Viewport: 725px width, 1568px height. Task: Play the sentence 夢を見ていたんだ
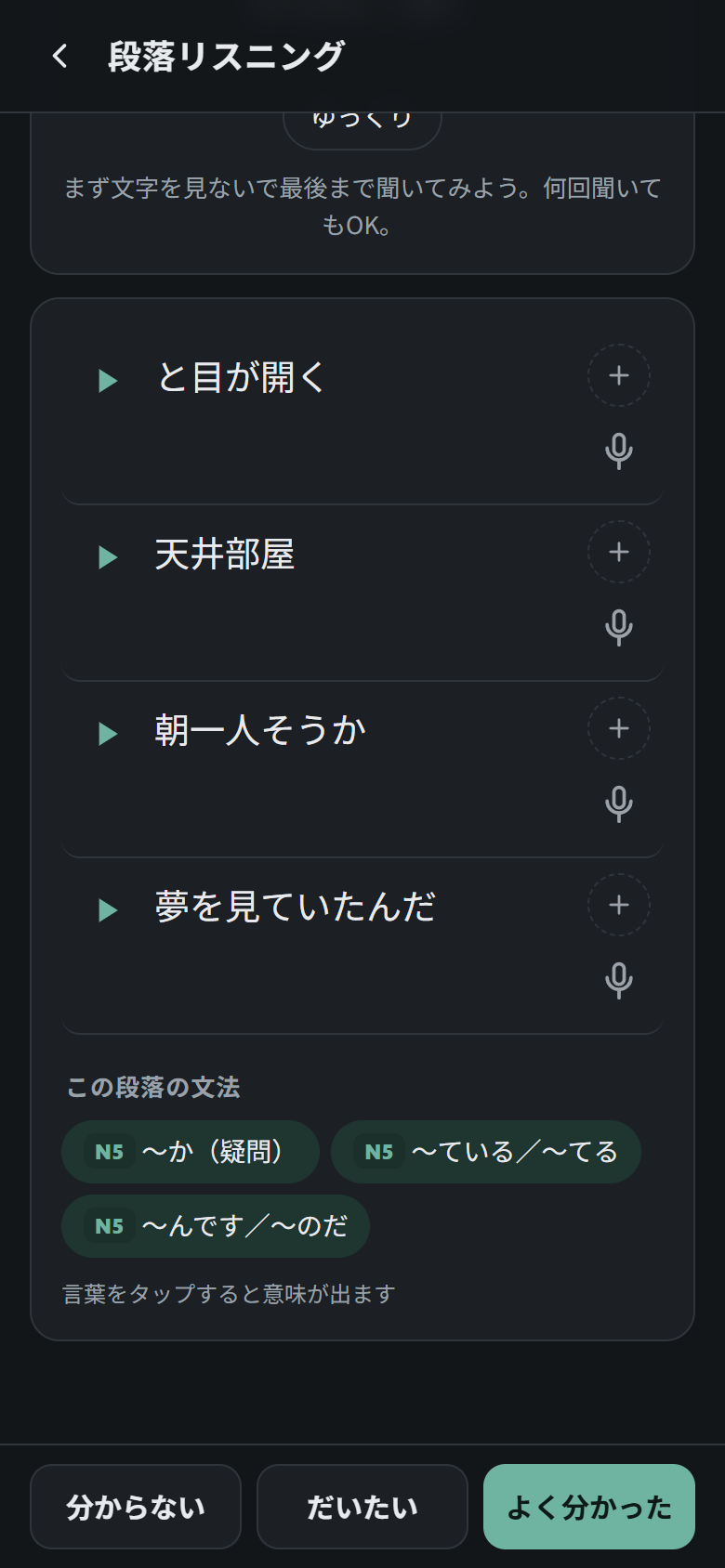(108, 910)
